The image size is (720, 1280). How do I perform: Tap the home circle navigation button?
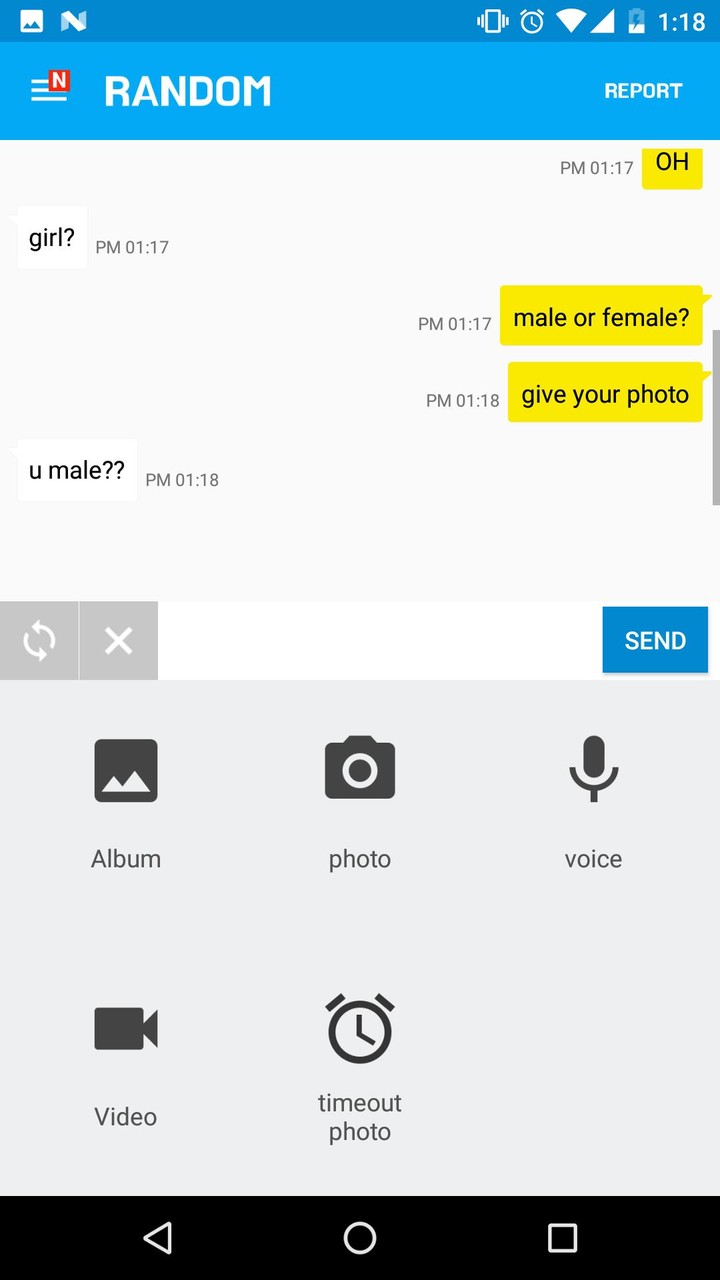[359, 1238]
